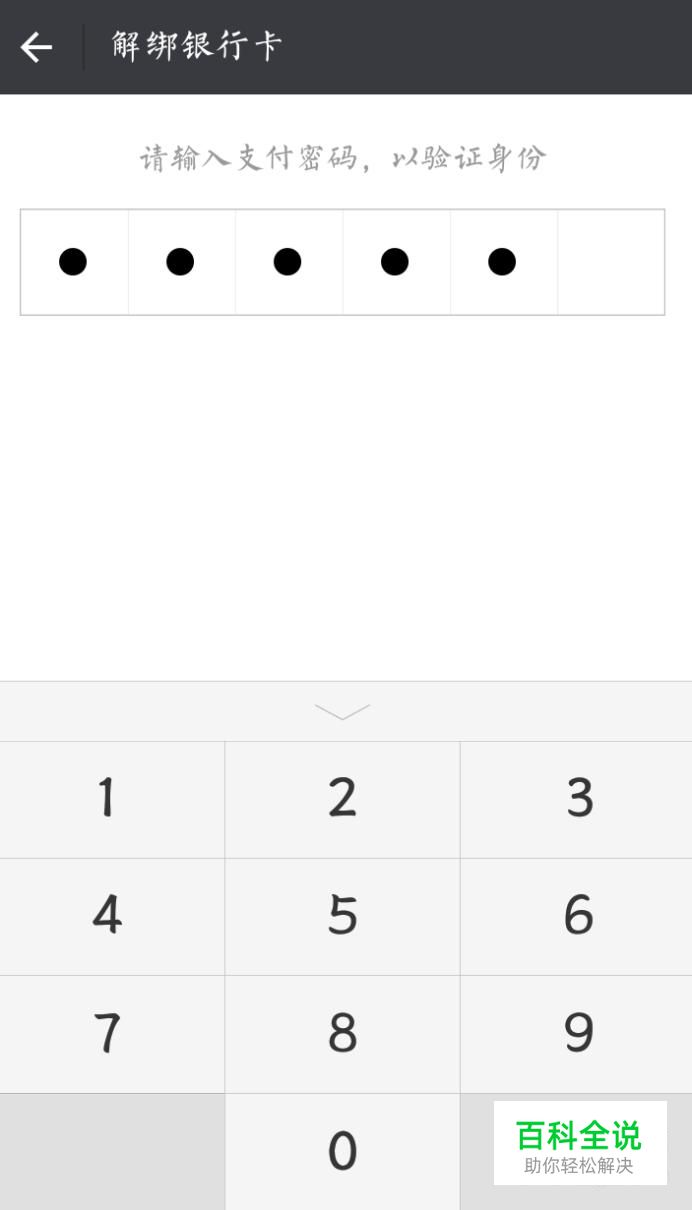Viewport: 692px width, 1210px height.
Task: Enter digit 3 on the keypad
Action: [x=577, y=799]
